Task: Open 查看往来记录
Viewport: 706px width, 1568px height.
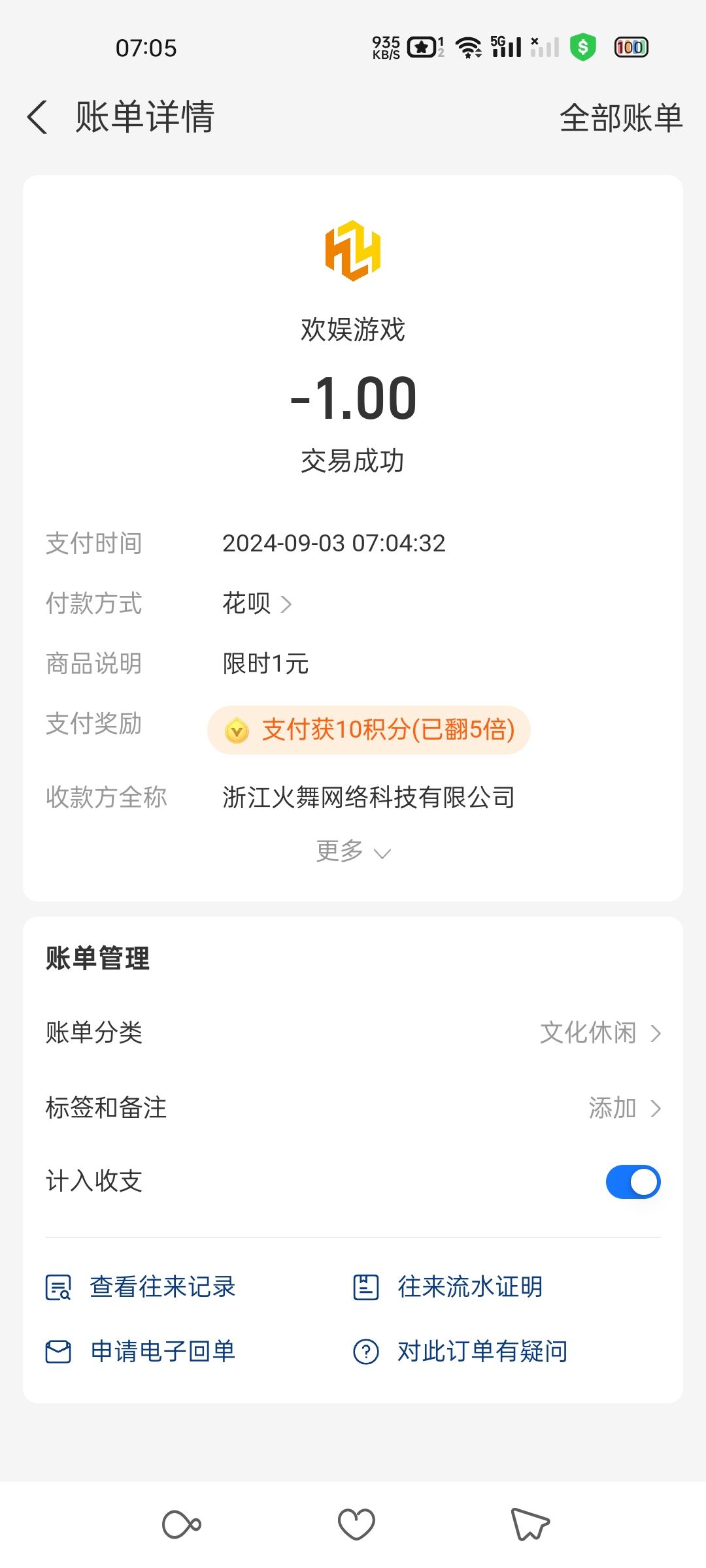Action: pyautogui.click(x=141, y=1287)
